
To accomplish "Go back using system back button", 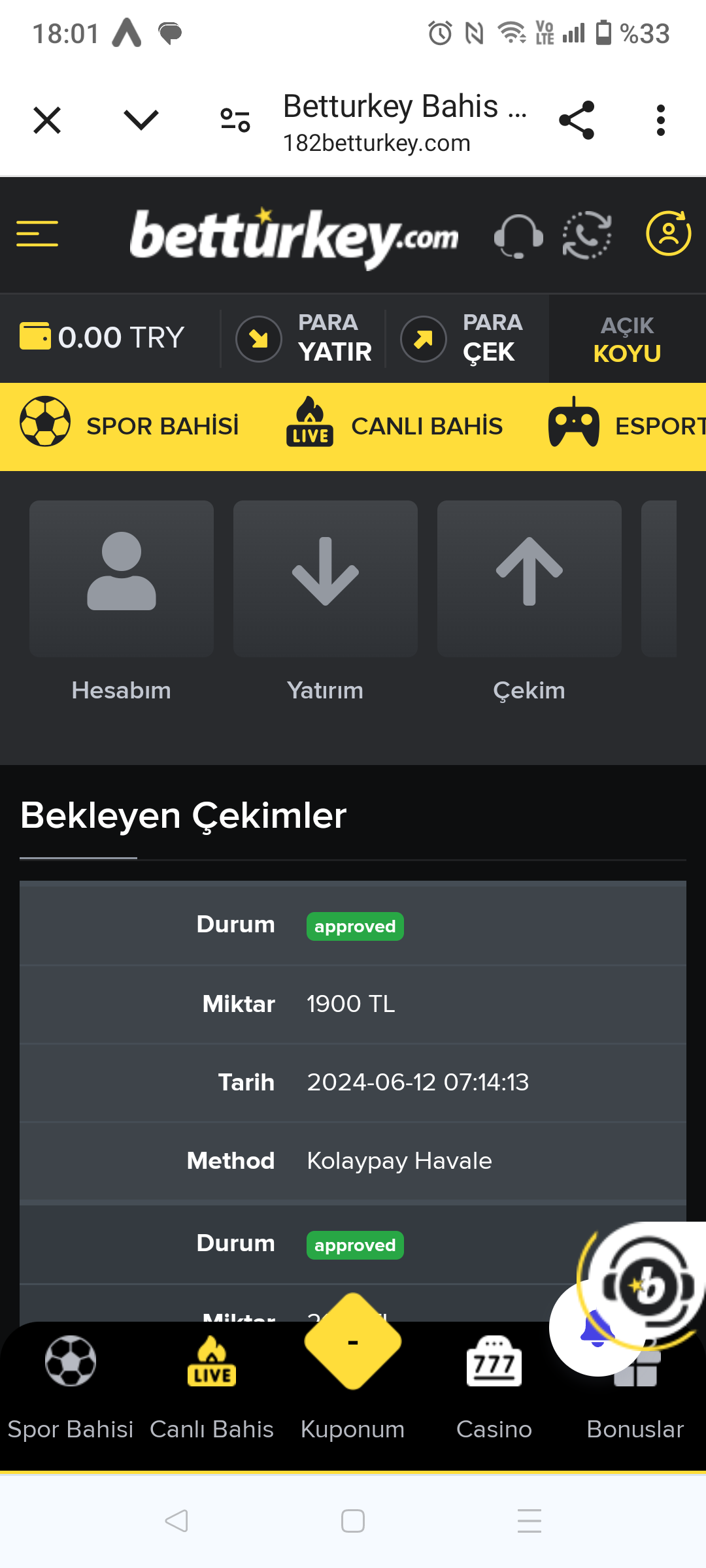I will (x=176, y=1521).
